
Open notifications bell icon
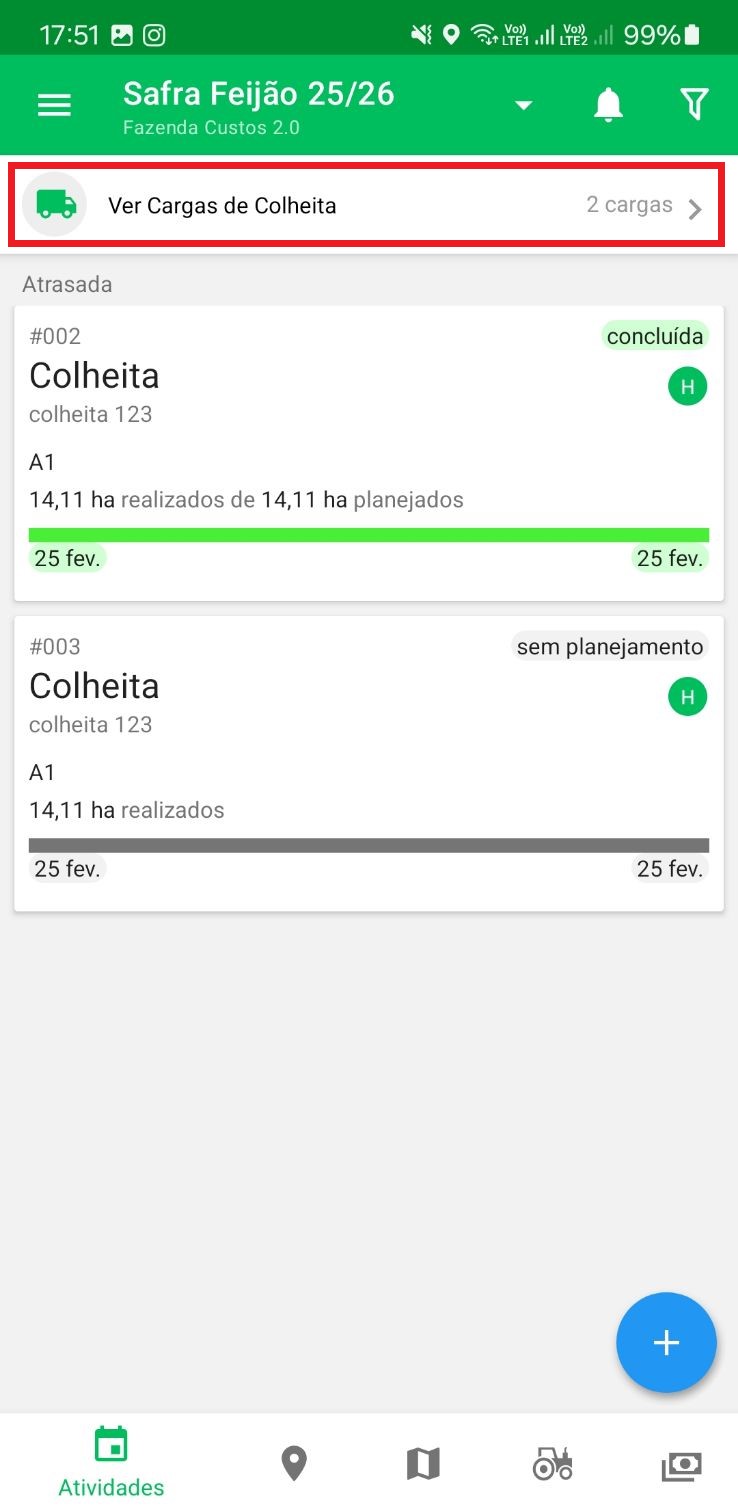point(608,103)
